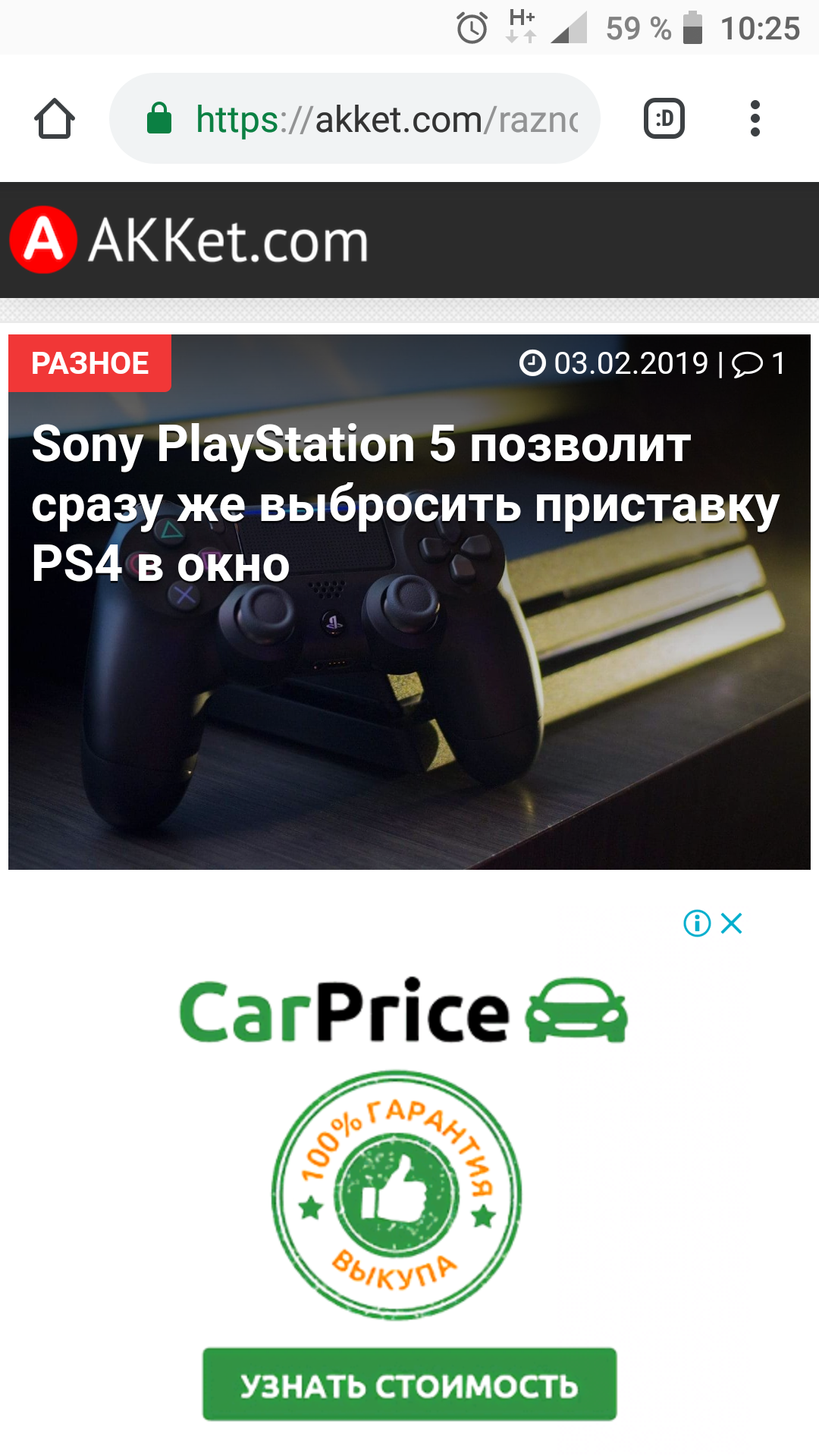Viewport: 819px width, 1456px height.
Task: Go to the AKKet.com homepage via logo
Action: pos(190,240)
